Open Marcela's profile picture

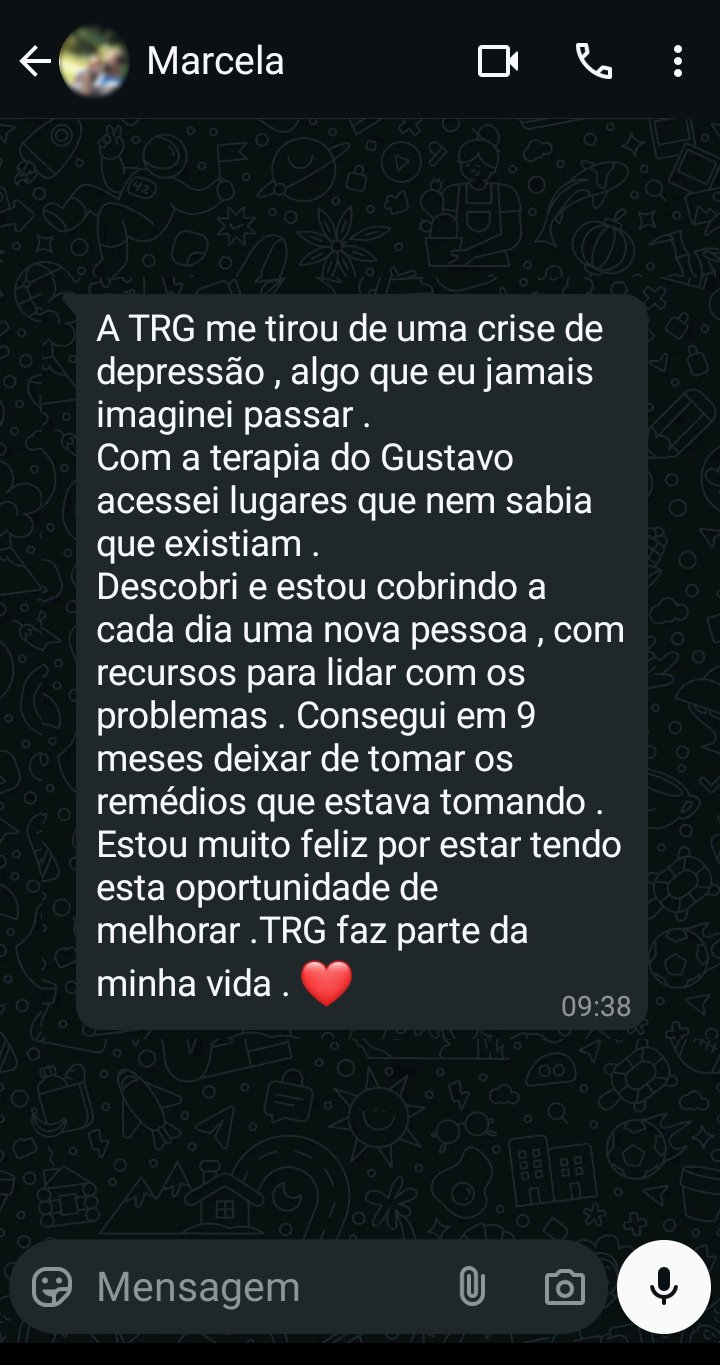[x=94, y=62]
